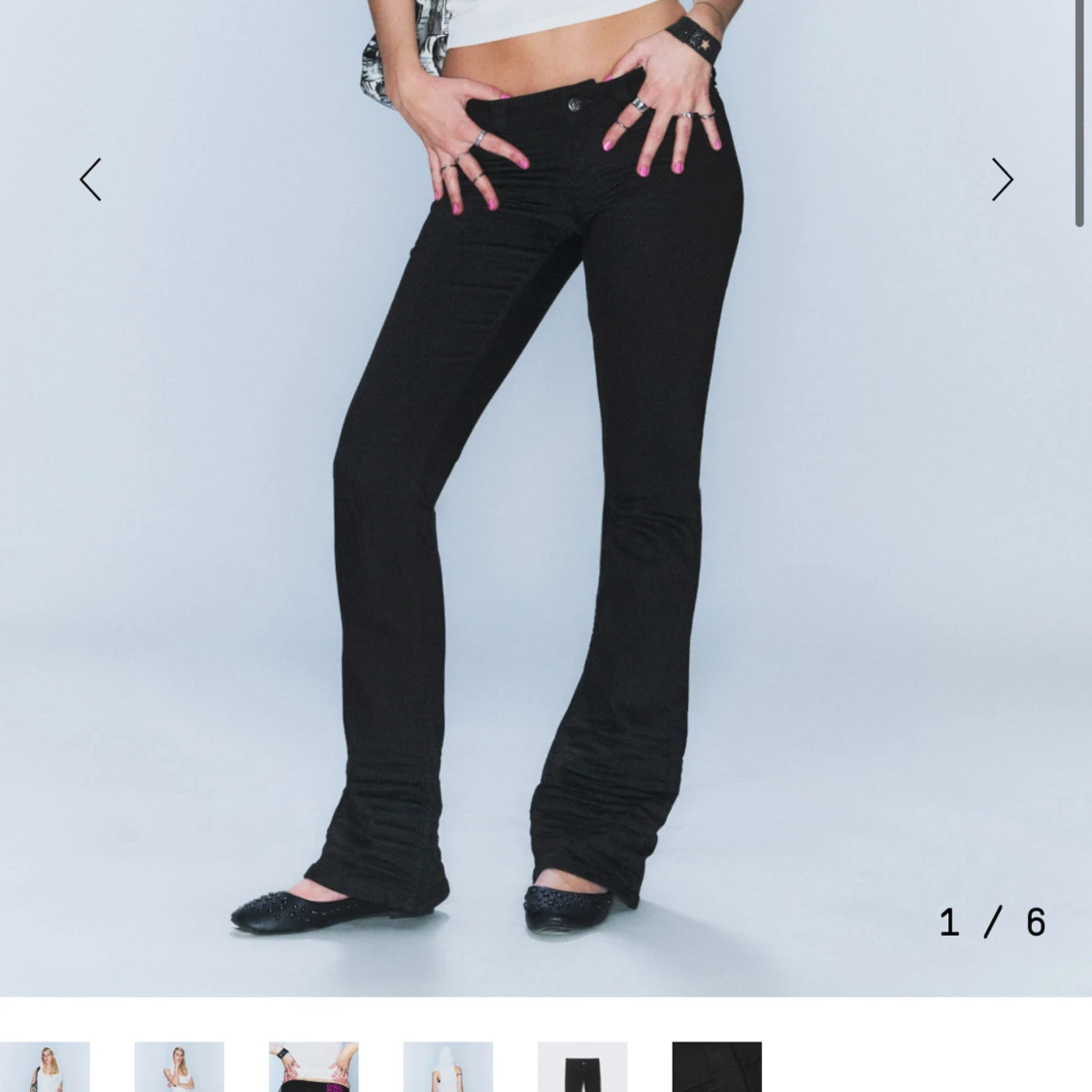Viewport: 1092px width, 1092px height.
Task: Select the fourth thumbnail showing back view
Action: tap(448, 1067)
